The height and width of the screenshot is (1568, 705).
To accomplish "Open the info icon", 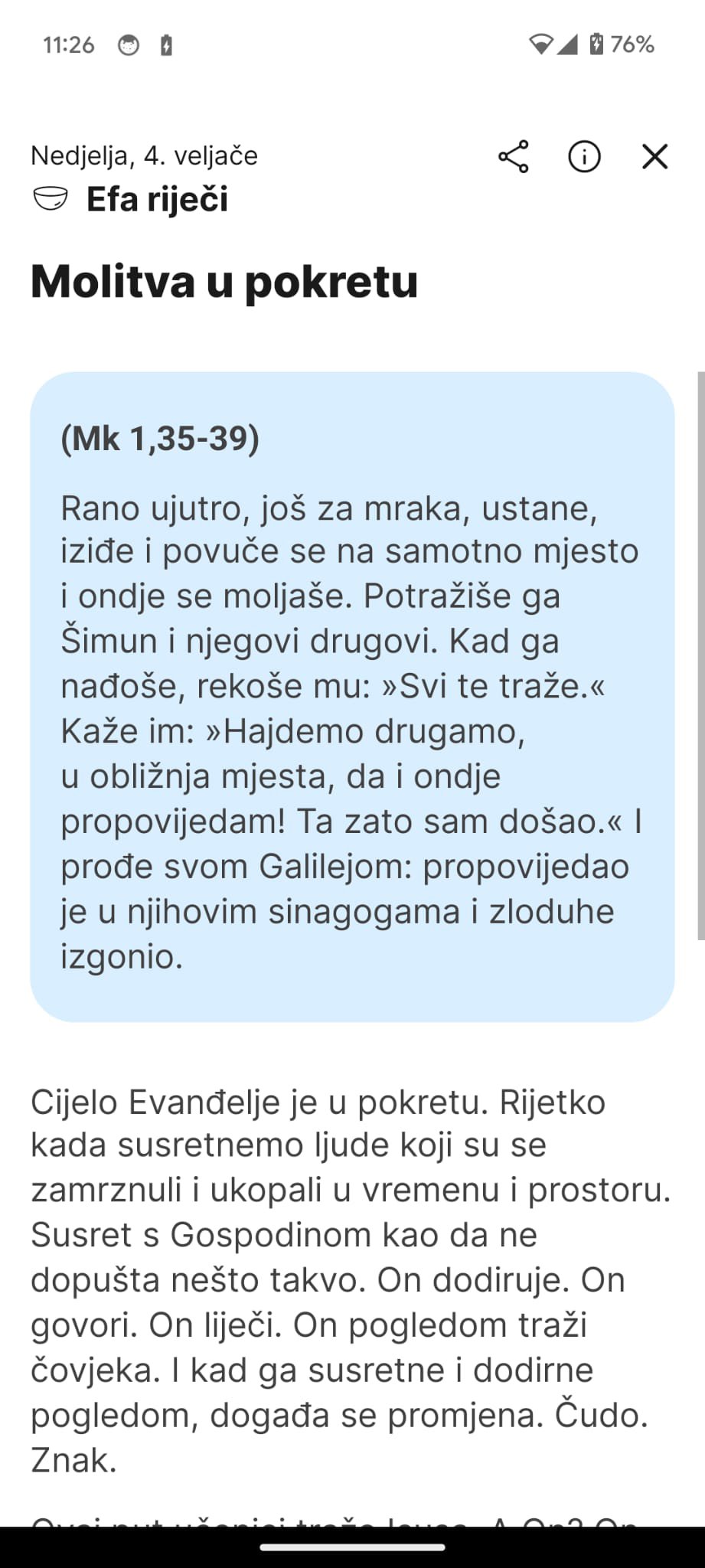I will (x=584, y=156).
